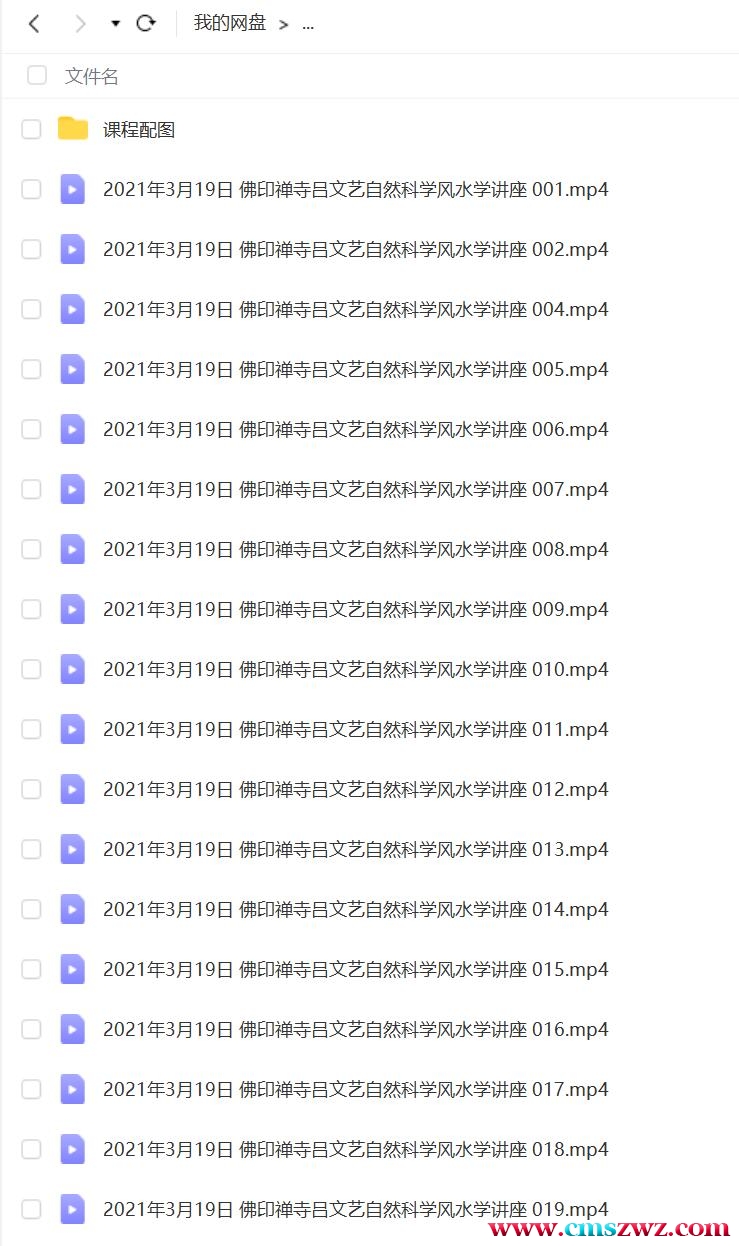
Task: Expand the breadcrumb ellipsis path
Action: point(308,25)
